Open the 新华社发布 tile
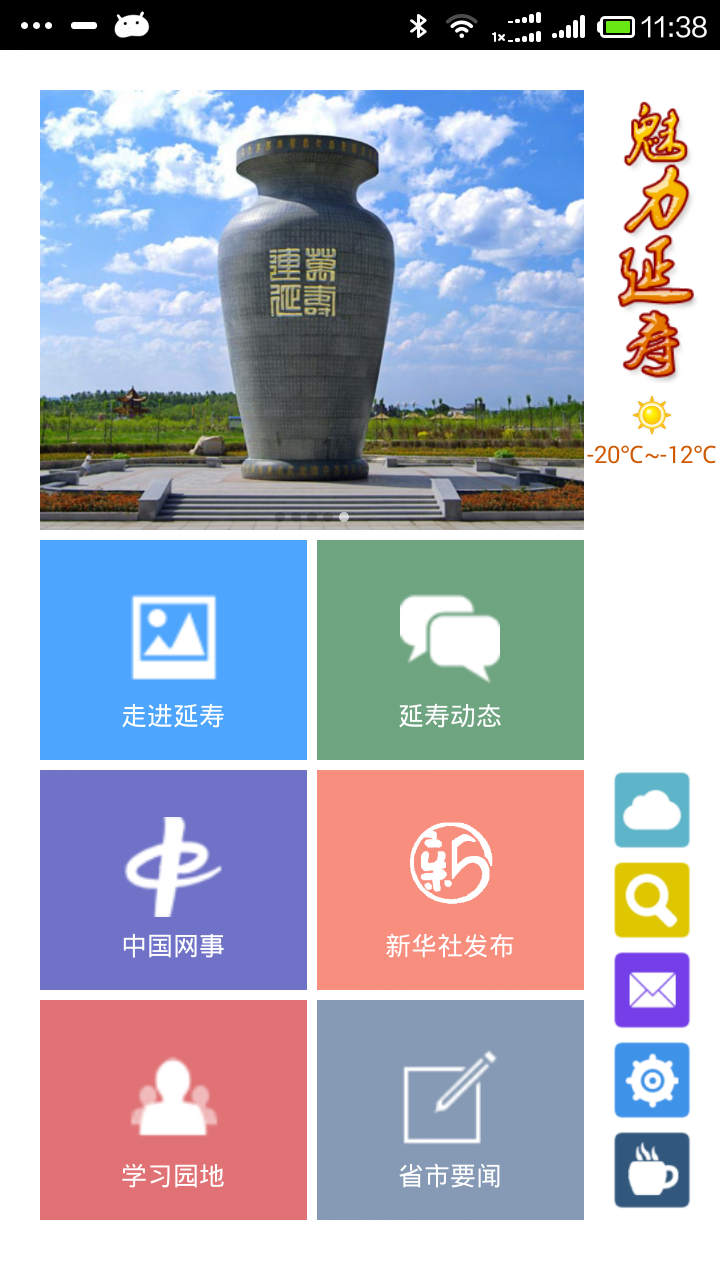720x1280 pixels. (450, 880)
